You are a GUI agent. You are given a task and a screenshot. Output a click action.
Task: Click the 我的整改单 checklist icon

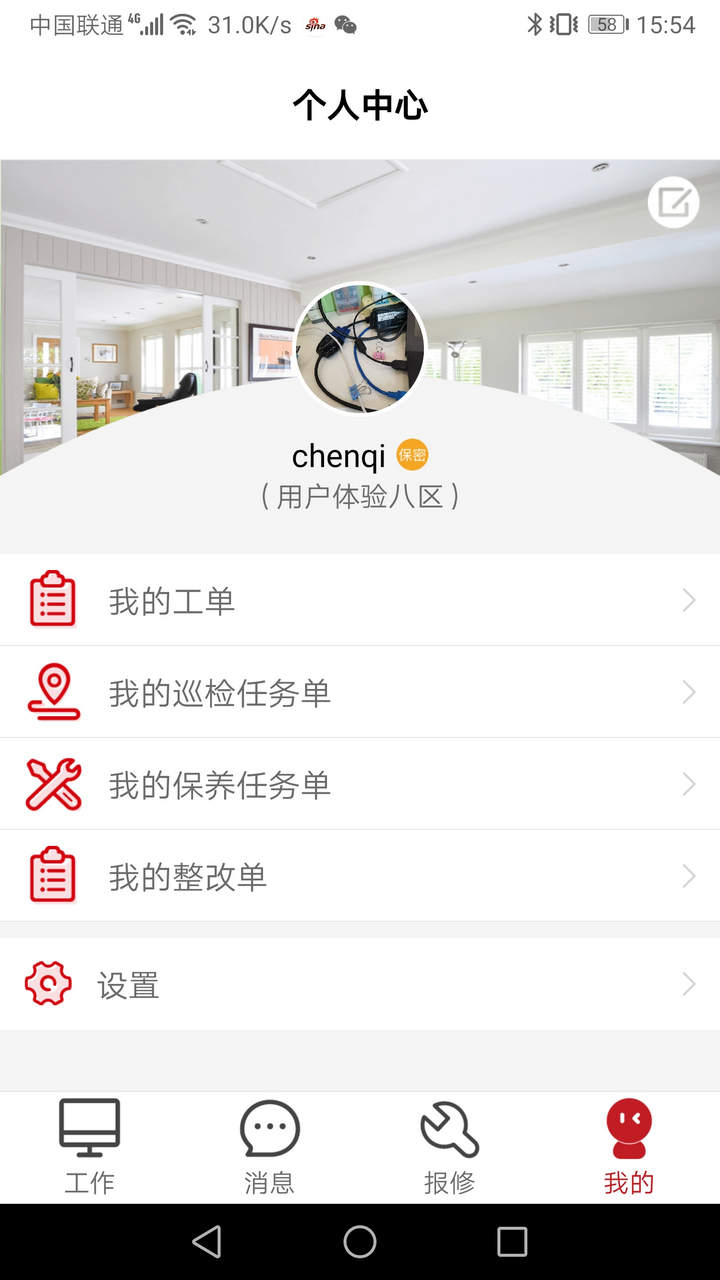click(49, 875)
